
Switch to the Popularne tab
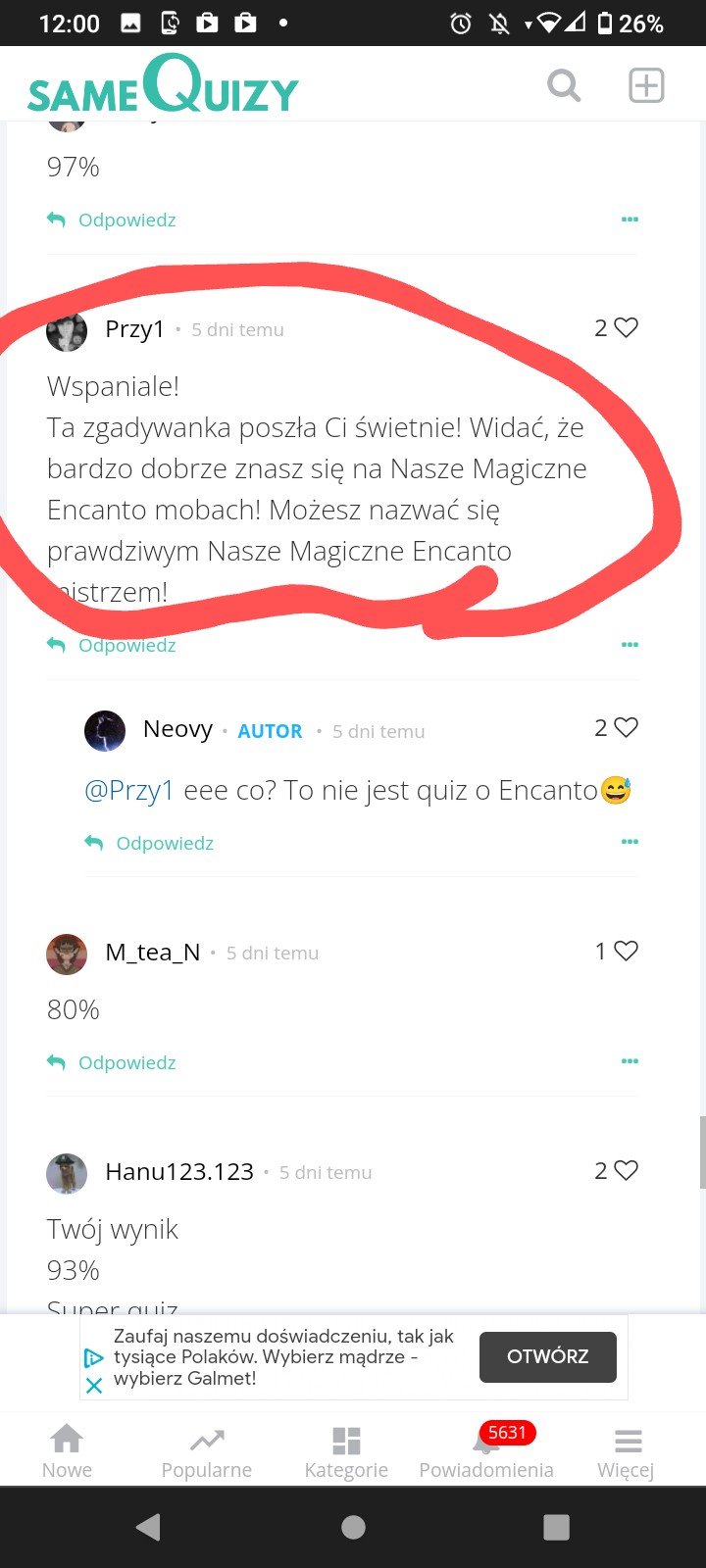pos(207,1451)
